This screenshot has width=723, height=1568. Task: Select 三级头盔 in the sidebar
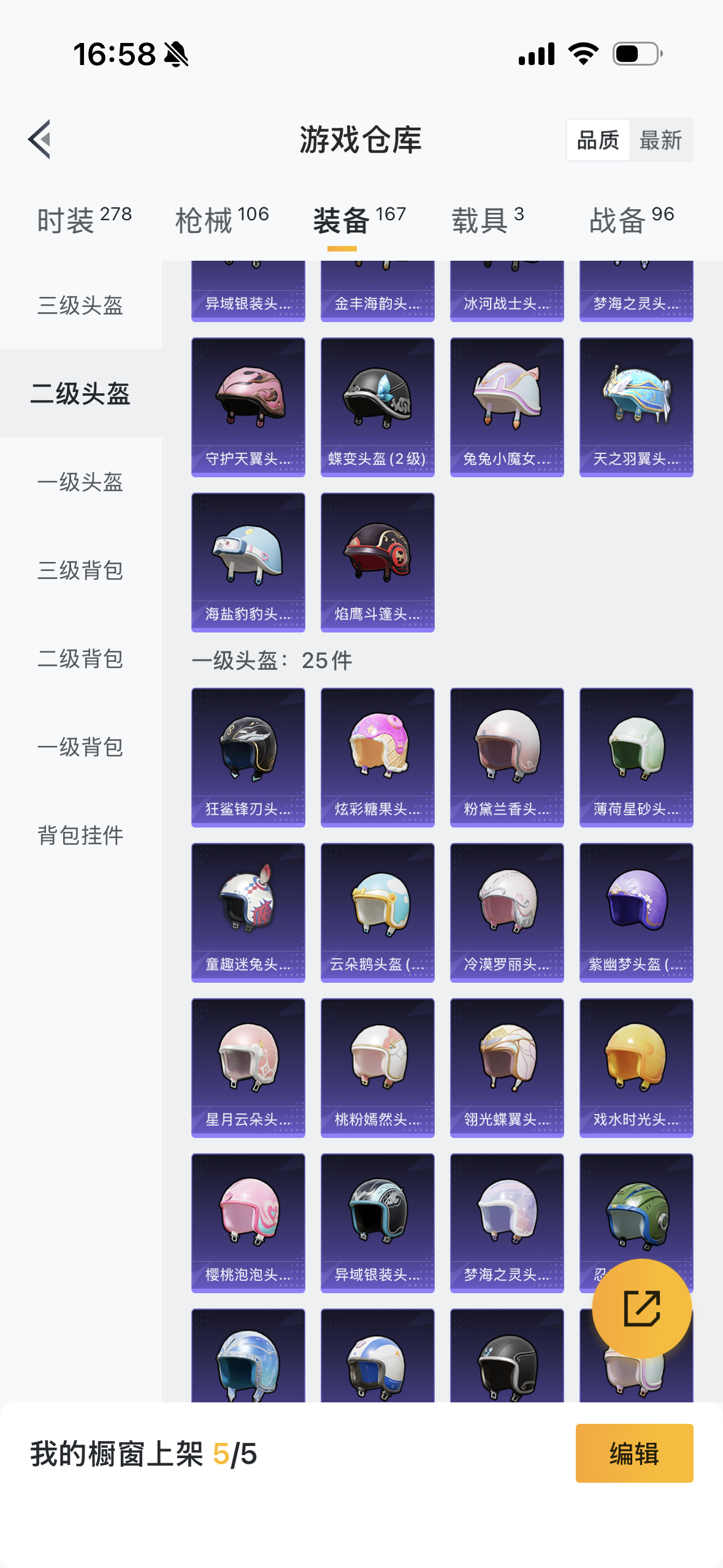coord(80,305)
